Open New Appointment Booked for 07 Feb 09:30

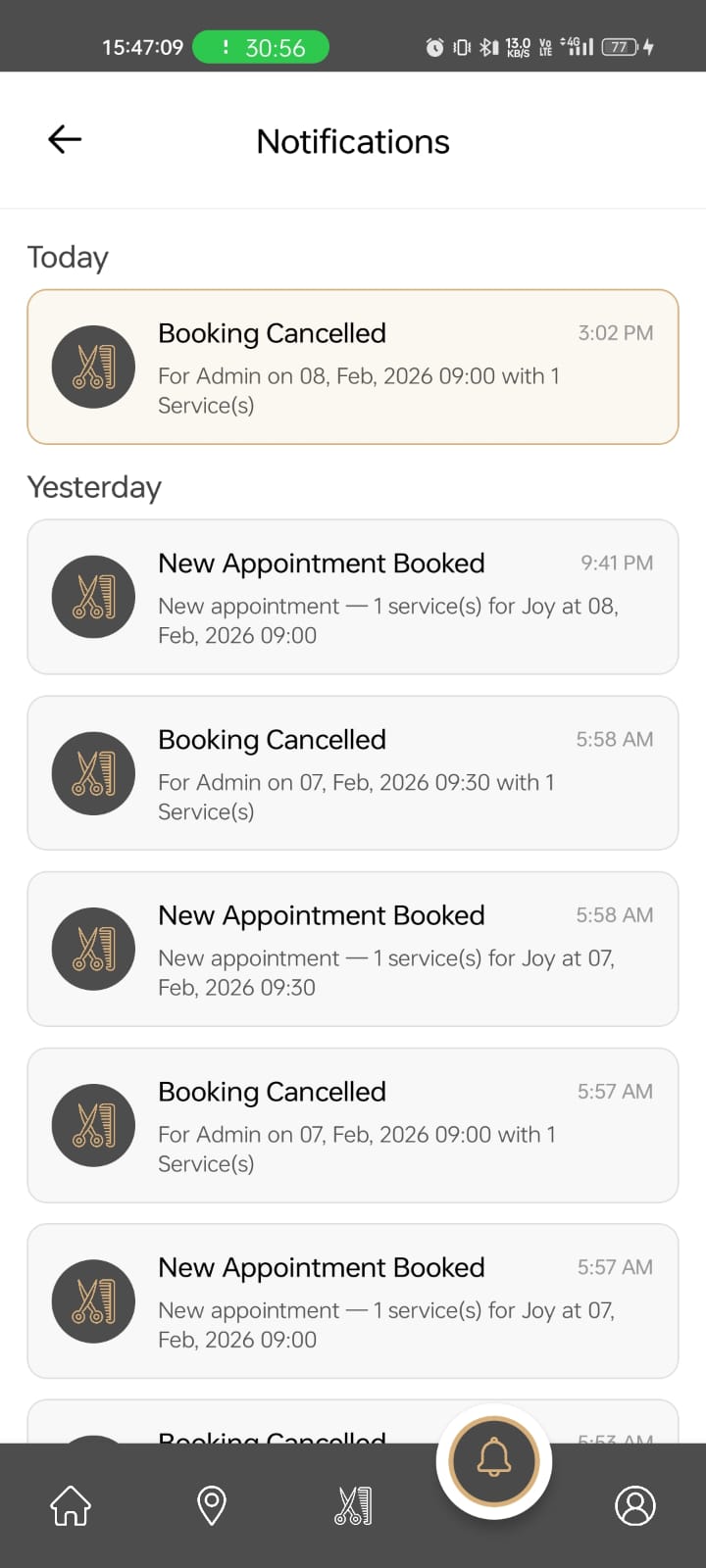(353, 949)
